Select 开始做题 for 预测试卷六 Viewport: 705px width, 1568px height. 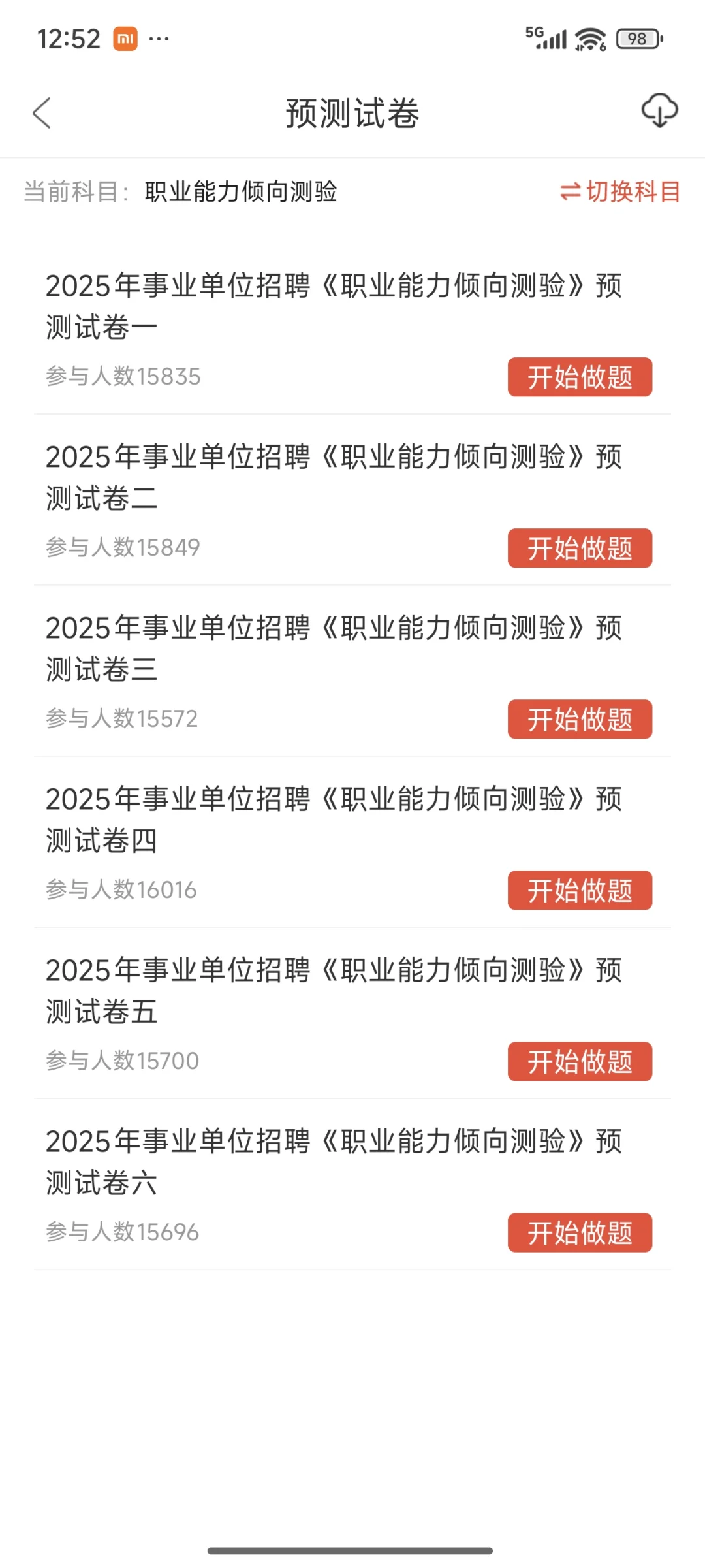pyautogui.click(x=580, y=1232)
